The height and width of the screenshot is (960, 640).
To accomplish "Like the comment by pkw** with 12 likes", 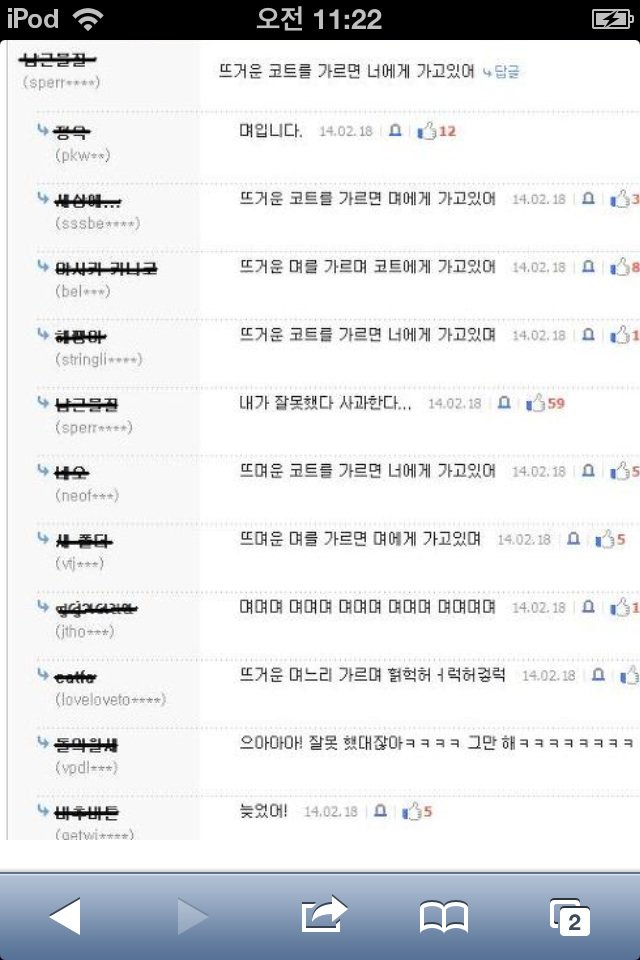I will pyautogui.click(x=426, y=131).
